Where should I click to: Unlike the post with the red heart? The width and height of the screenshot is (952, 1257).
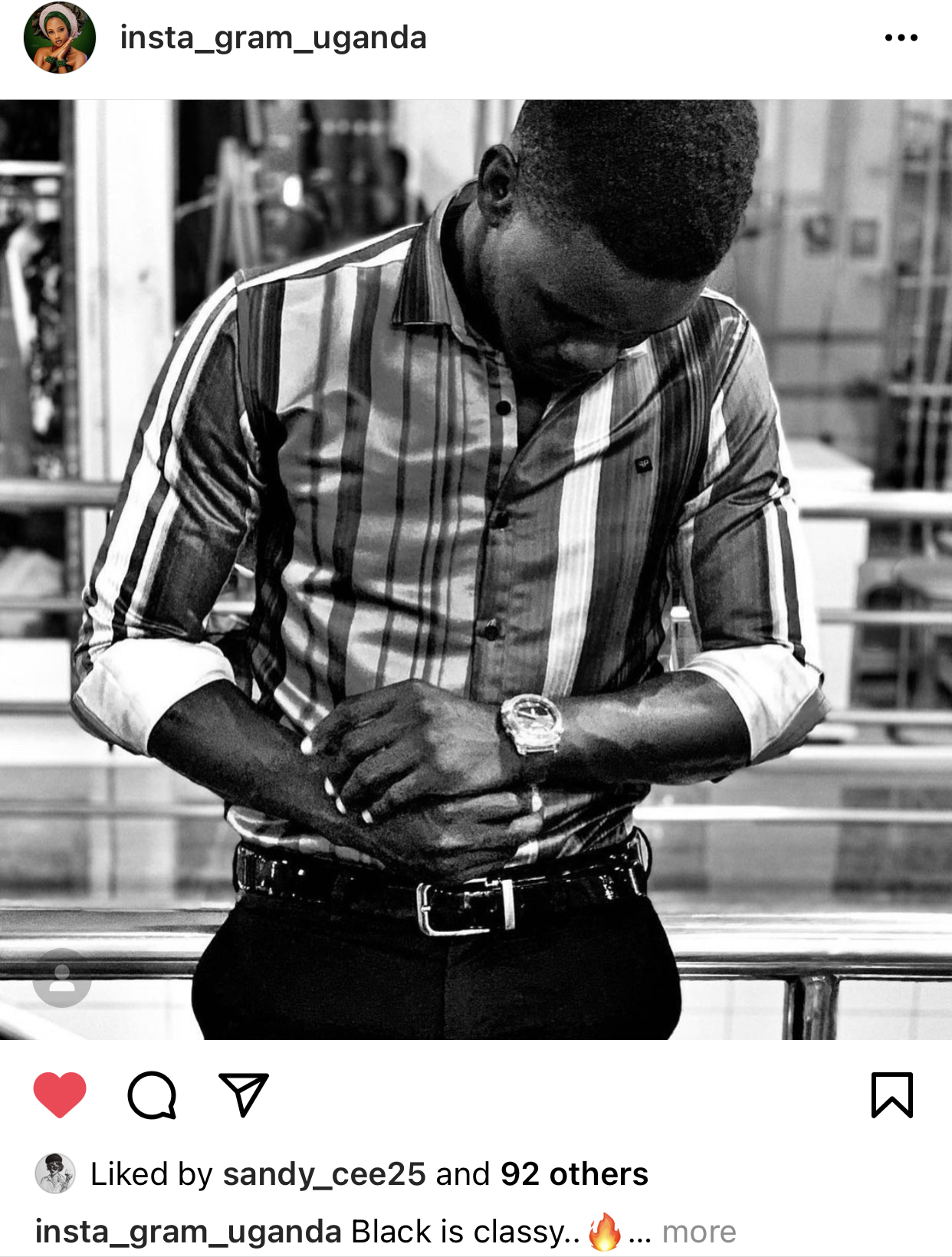coord(60,1094)
